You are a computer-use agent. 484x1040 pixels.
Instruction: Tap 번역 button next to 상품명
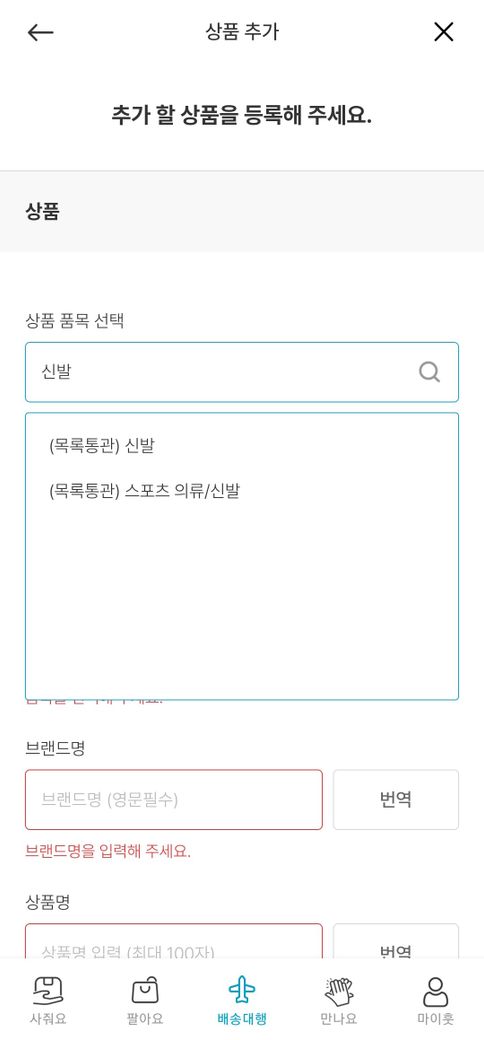(x=396, y=941)
